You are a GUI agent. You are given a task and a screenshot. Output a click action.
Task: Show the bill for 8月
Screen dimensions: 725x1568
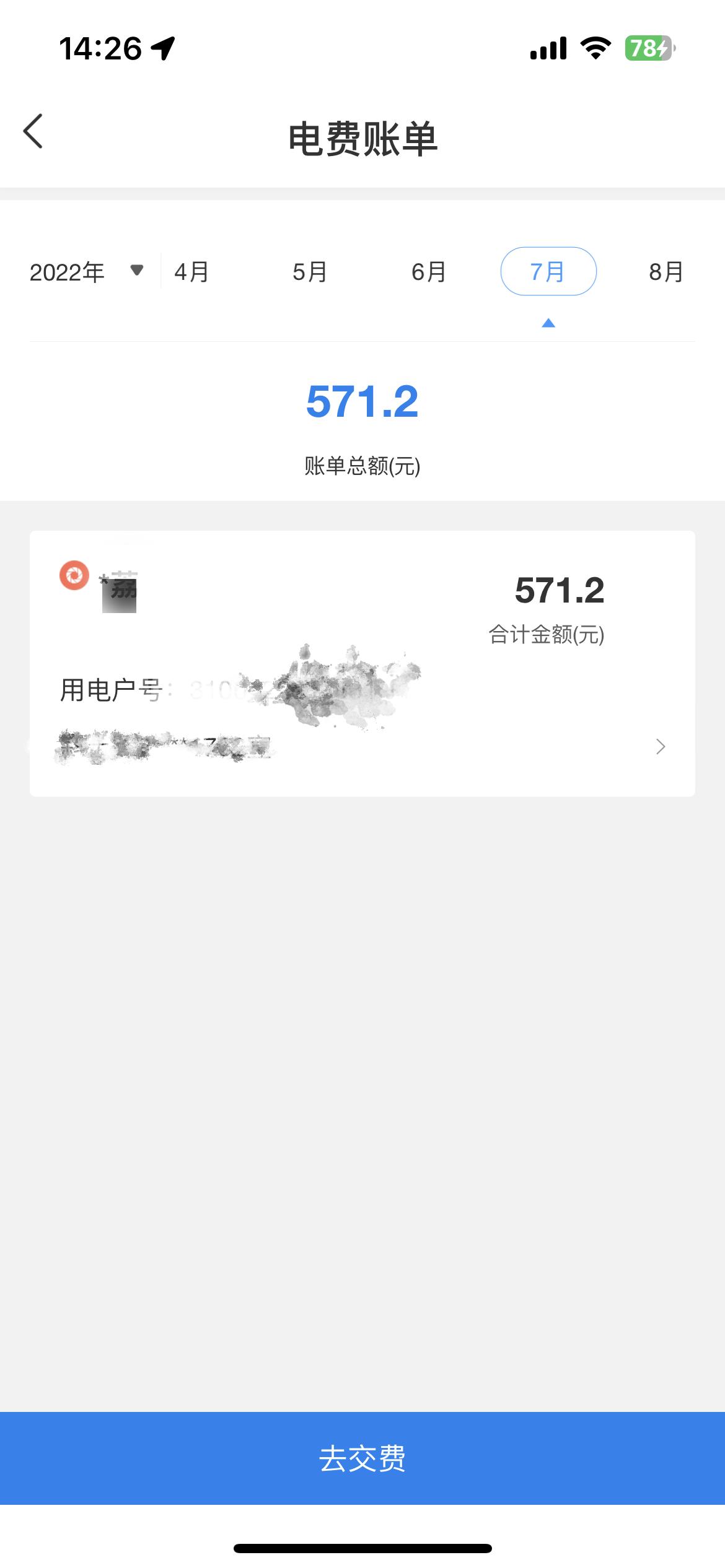[666, 272]
